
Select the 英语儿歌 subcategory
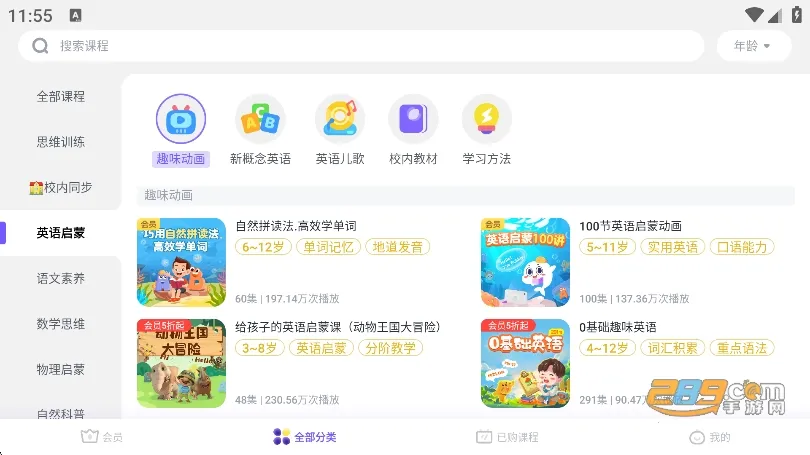pos(340,130)
